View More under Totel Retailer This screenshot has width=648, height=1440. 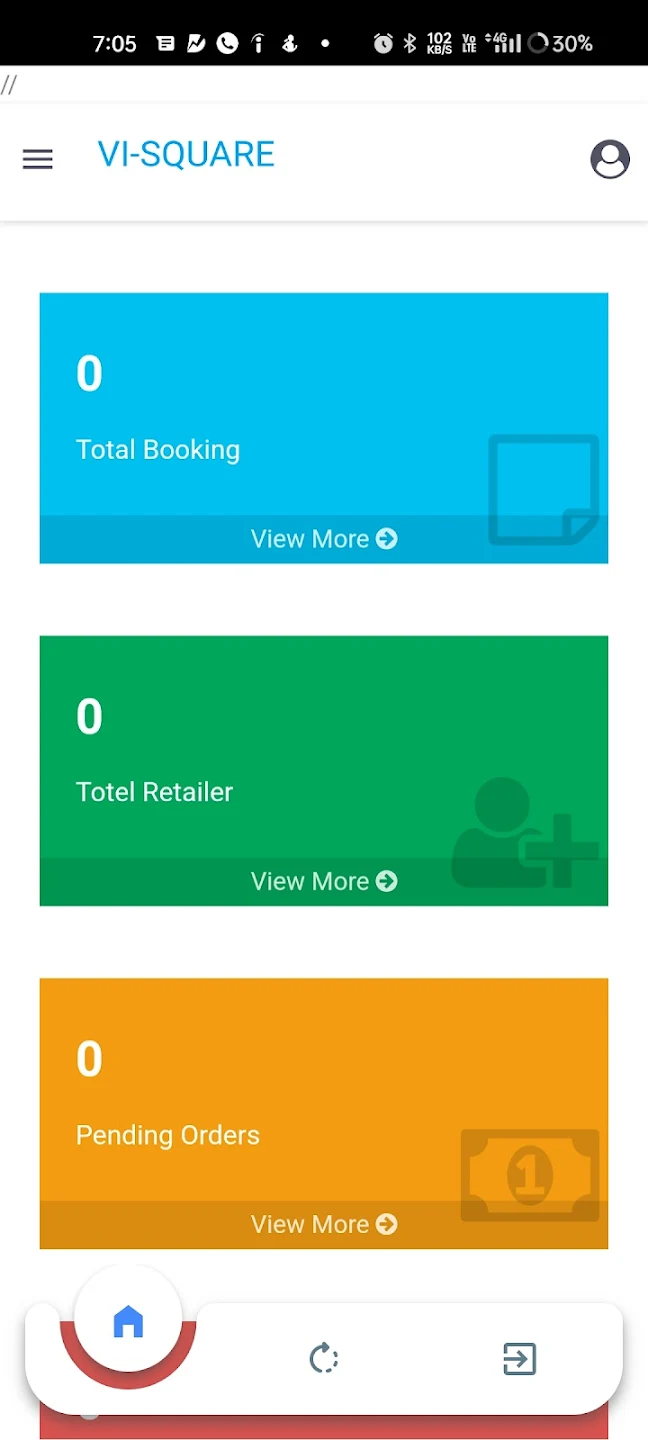324,881
